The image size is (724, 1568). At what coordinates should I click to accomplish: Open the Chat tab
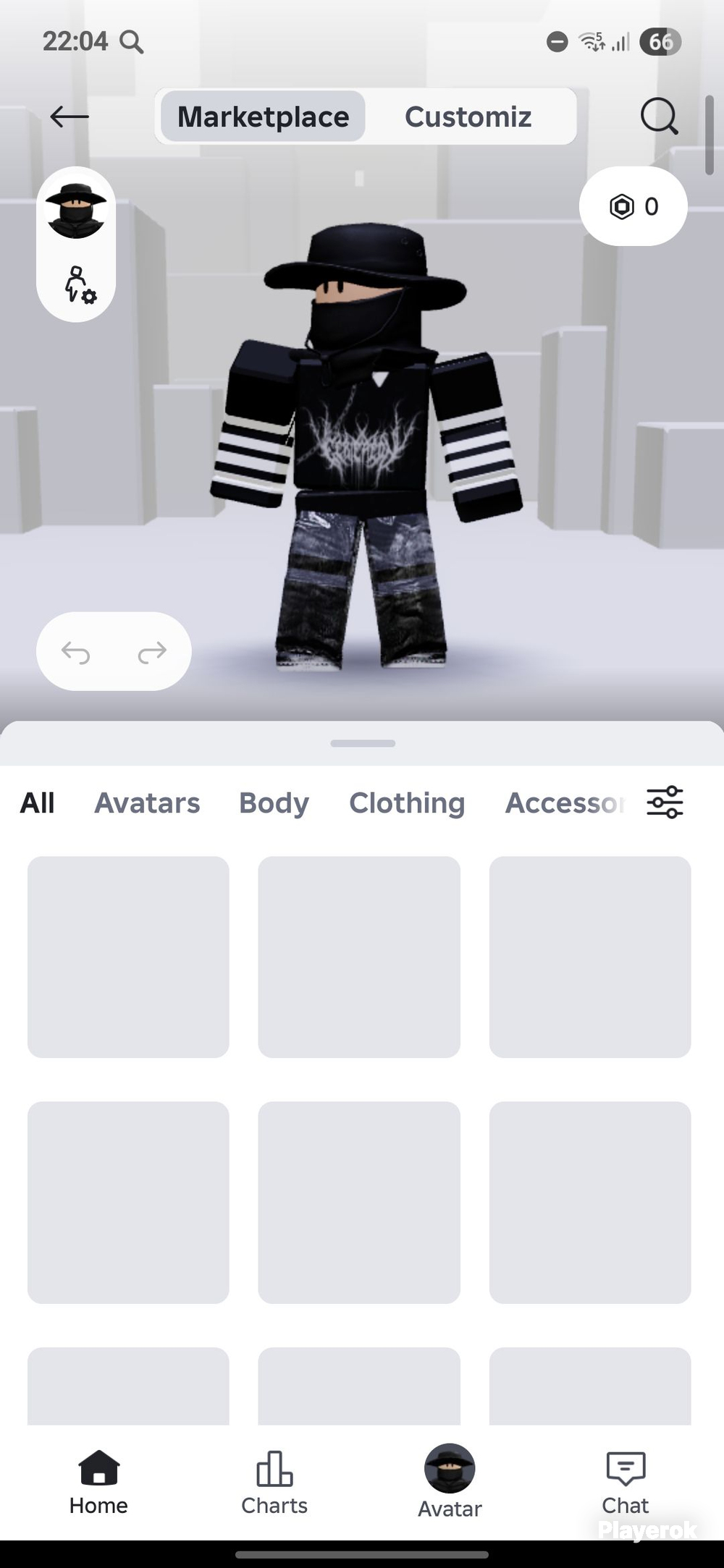pyautogui.click(x=626, y=1483)
